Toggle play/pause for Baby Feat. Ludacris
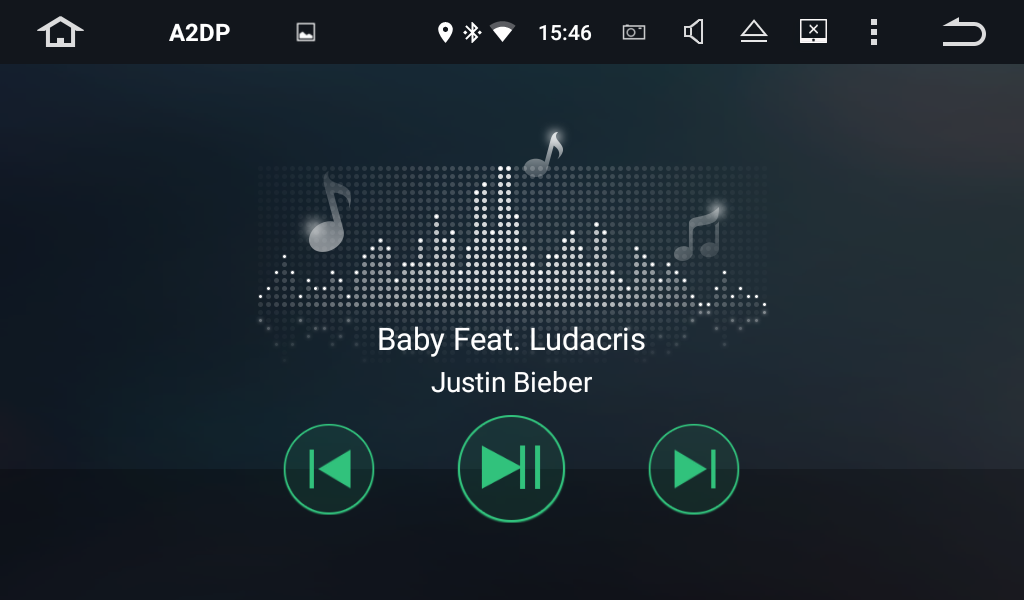 pyautogui.click(x=511, y=468)
